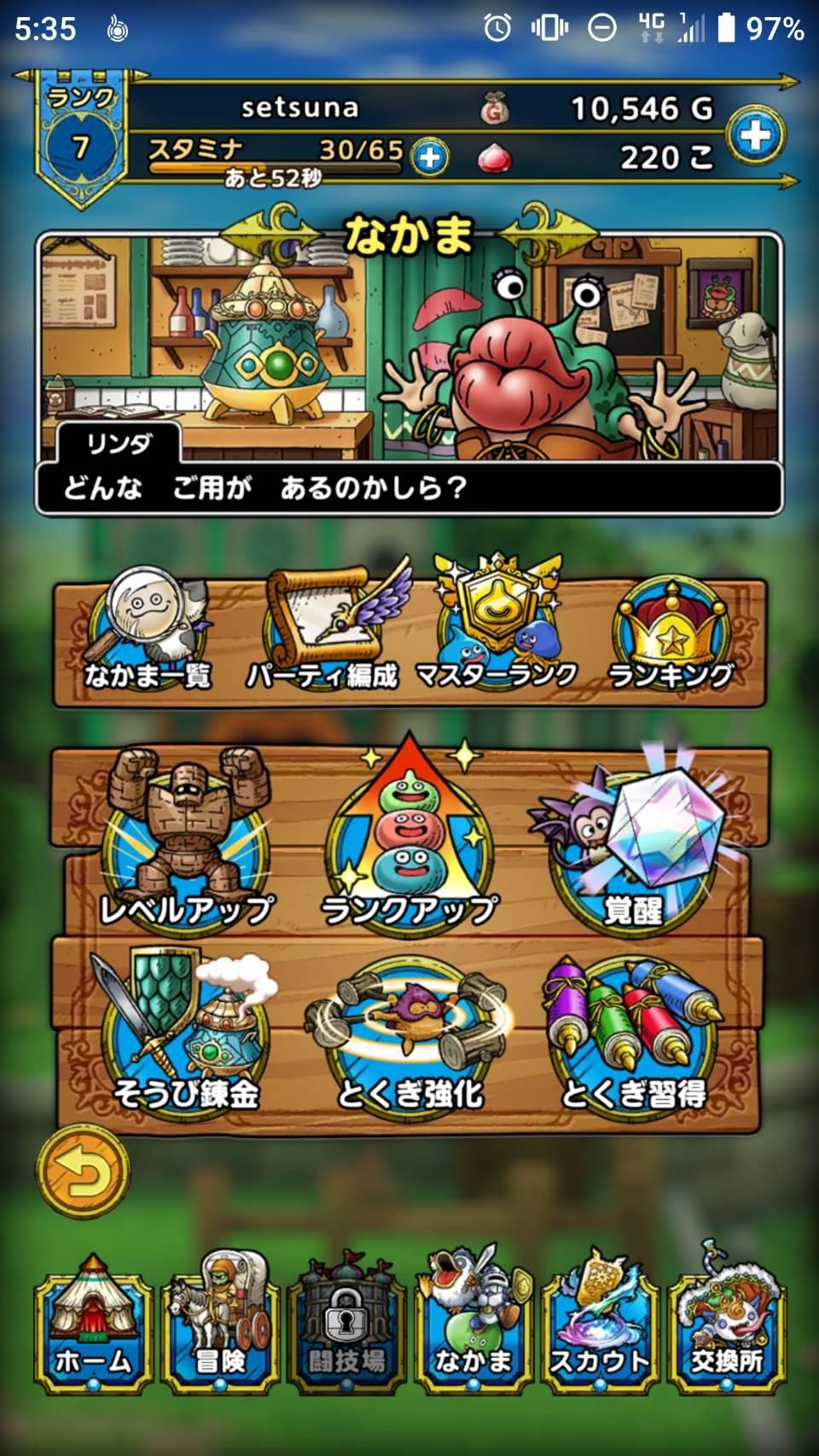Add stamina with the plus icon
819x1456 pixels.
tap(430, 158)
